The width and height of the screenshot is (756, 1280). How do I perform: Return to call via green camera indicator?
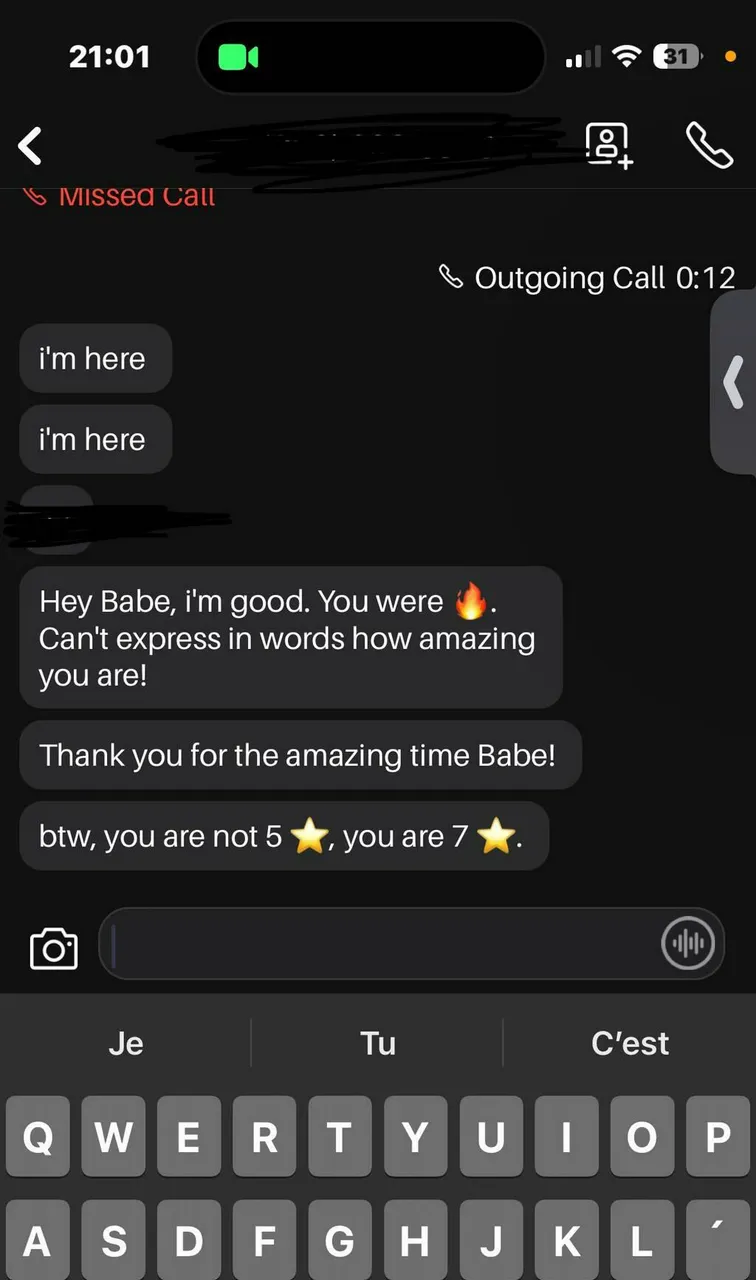click(239, 57)
